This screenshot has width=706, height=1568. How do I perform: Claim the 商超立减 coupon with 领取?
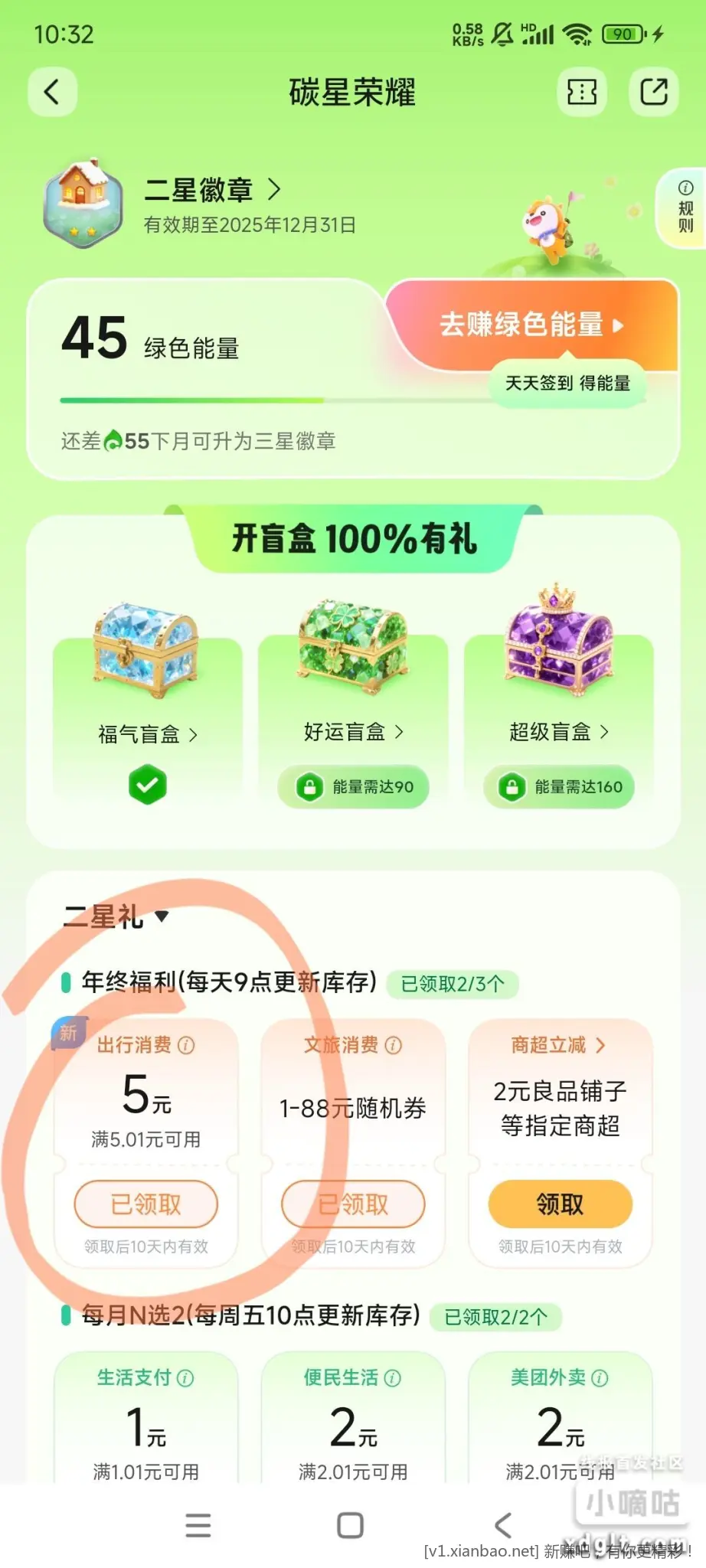[560, 1204]
